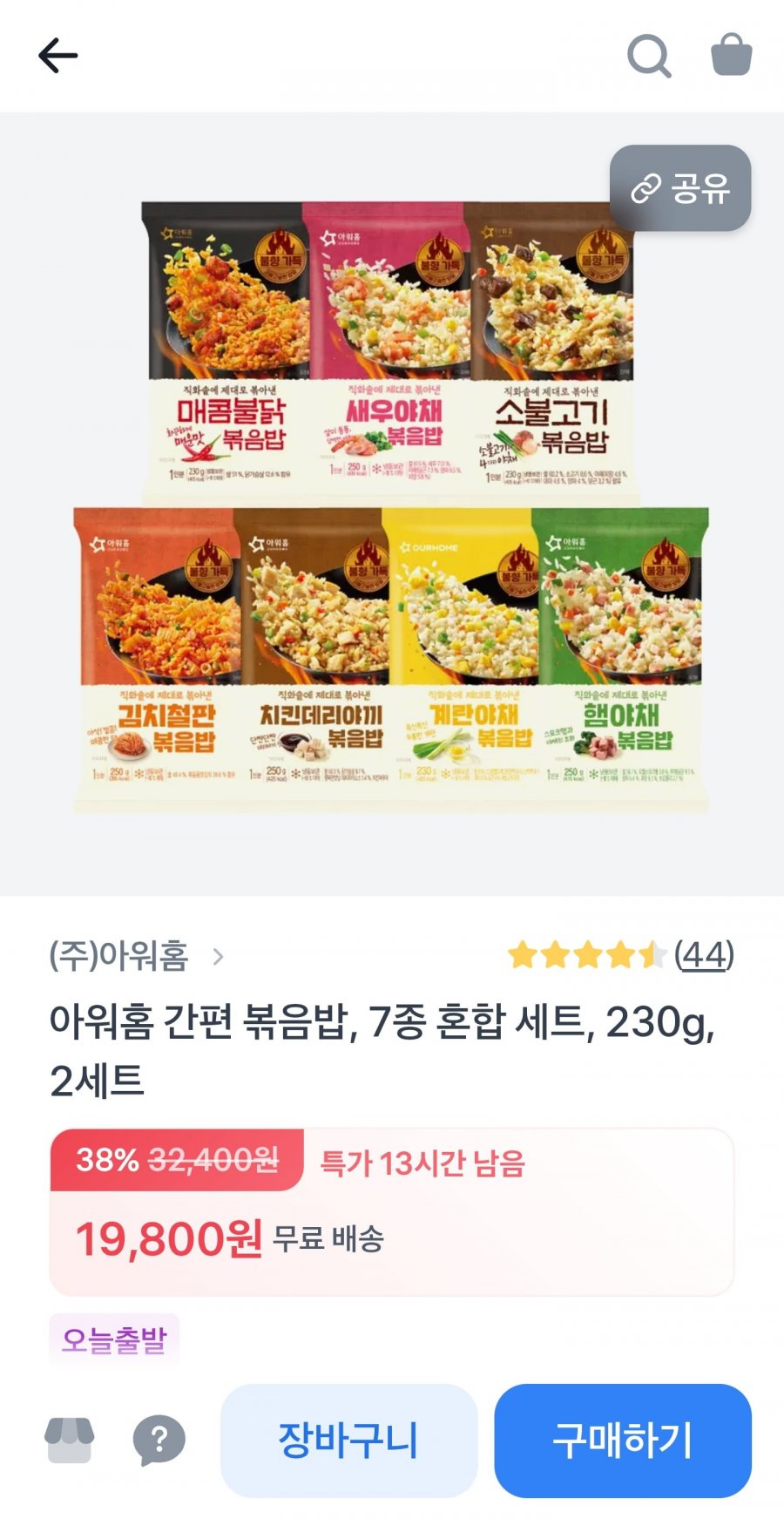The width and height of the screenshot is (784, 1539).
Task: Open the search magnifier icon
Action: point(649,56)
